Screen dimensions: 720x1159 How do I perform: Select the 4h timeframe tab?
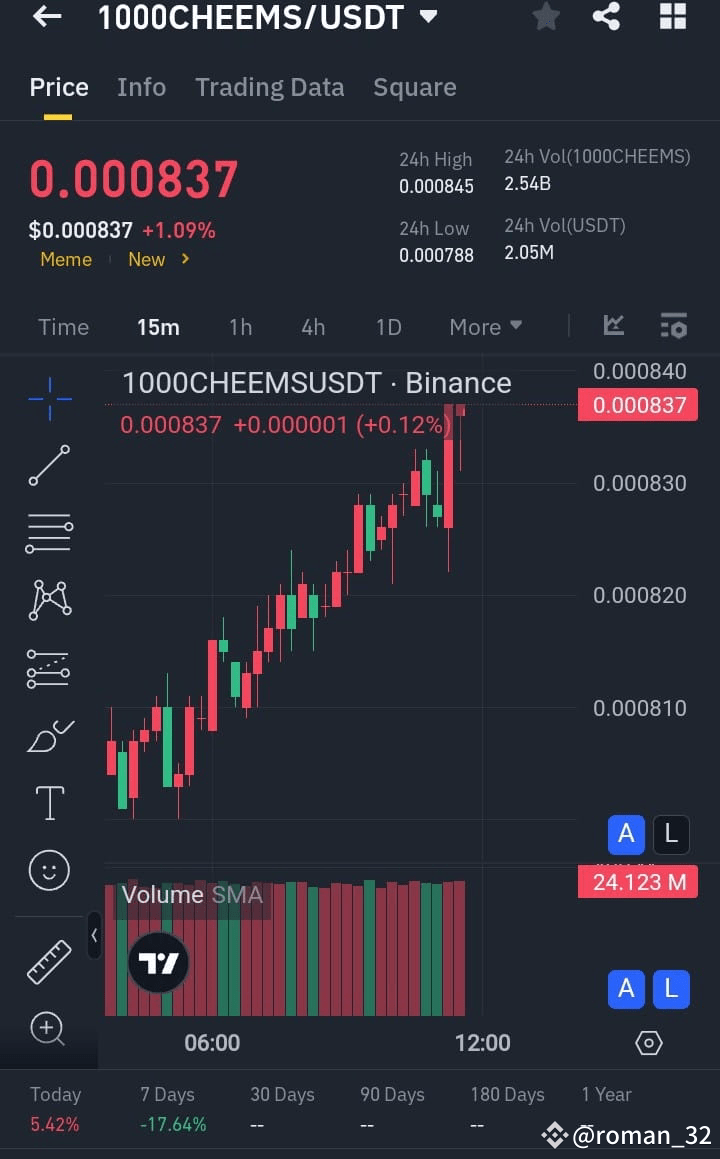coord(313,326)
